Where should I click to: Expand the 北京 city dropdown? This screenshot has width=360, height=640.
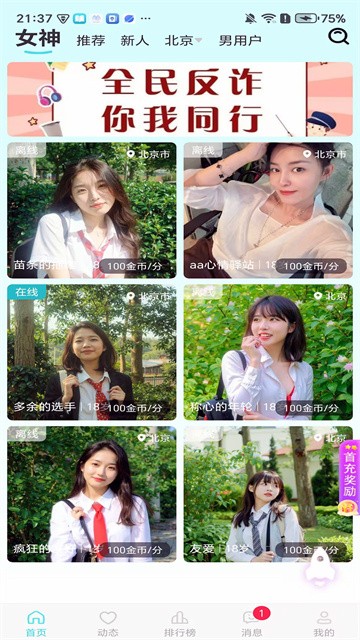coord(183,40)
